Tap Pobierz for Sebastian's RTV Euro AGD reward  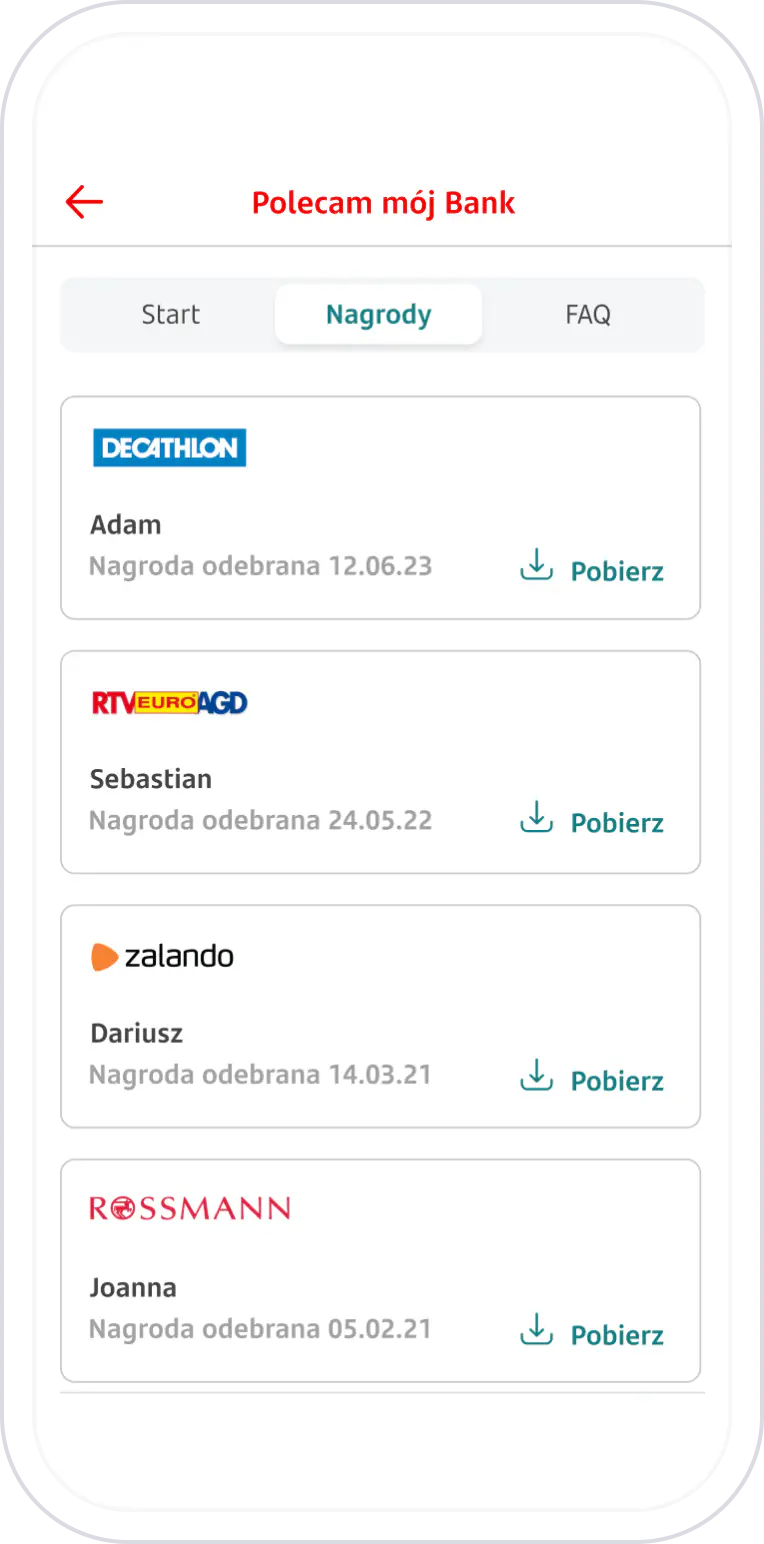tap(592, 821)
